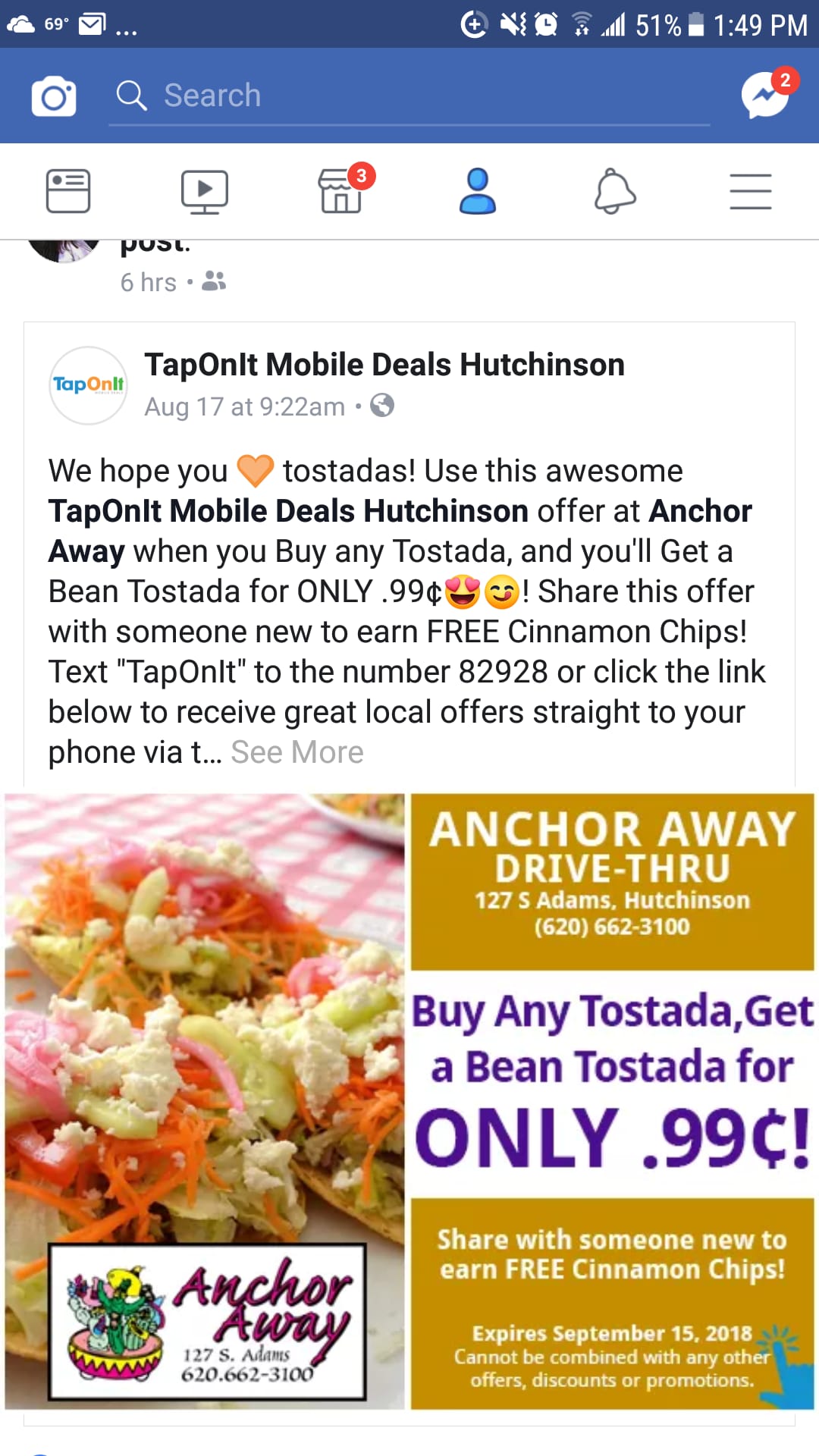
Task: Tap the Search field
Action: [x=409, y=96]
